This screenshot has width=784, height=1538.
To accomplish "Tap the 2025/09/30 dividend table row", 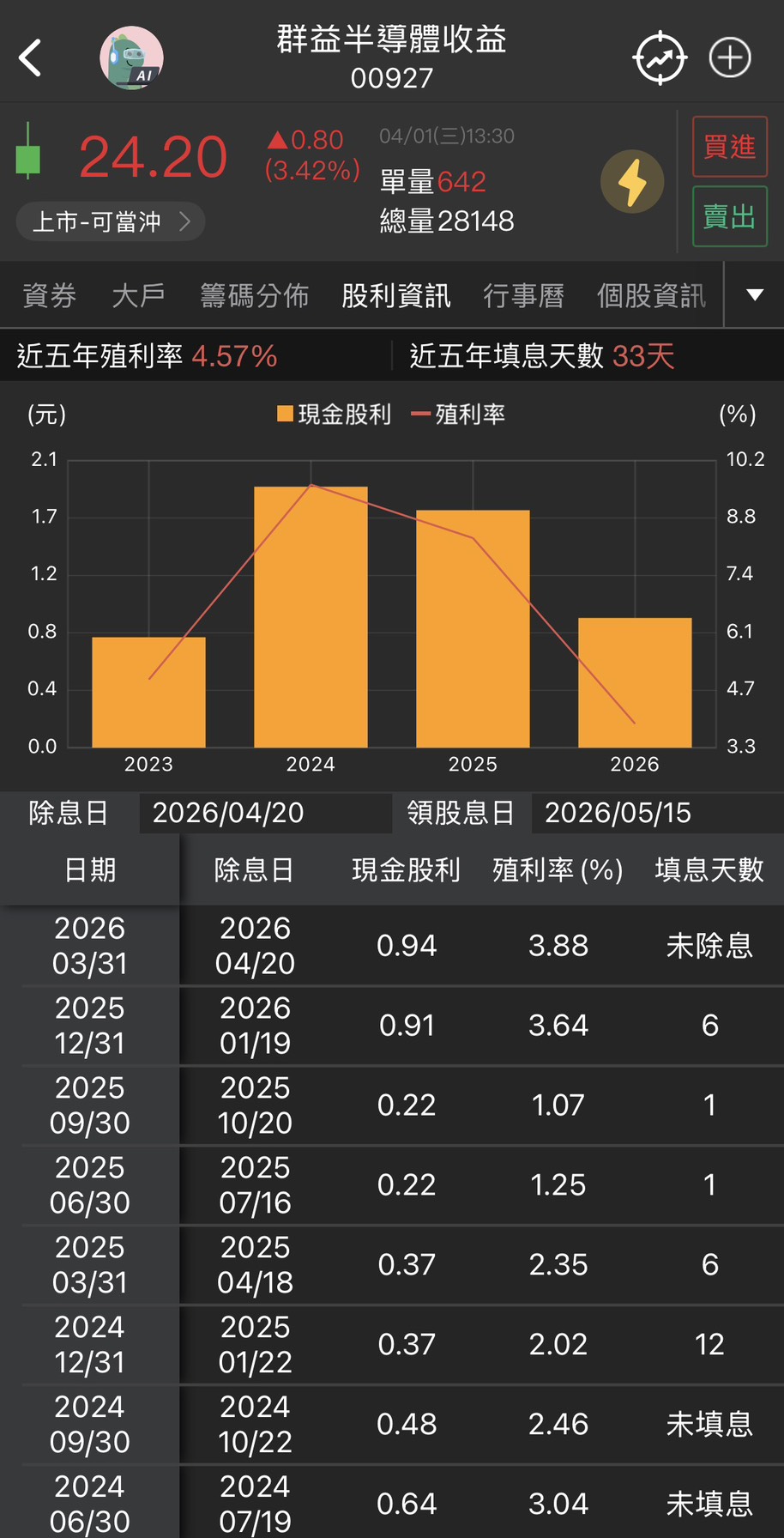I will tap(392, 1105).
